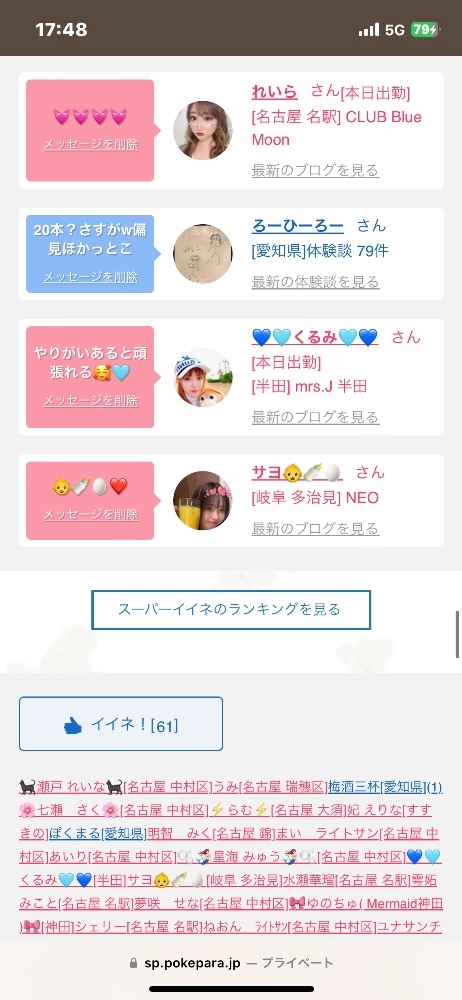Delete the message on れいら's card
This screenshot has width=462, height=1000.
91,144
